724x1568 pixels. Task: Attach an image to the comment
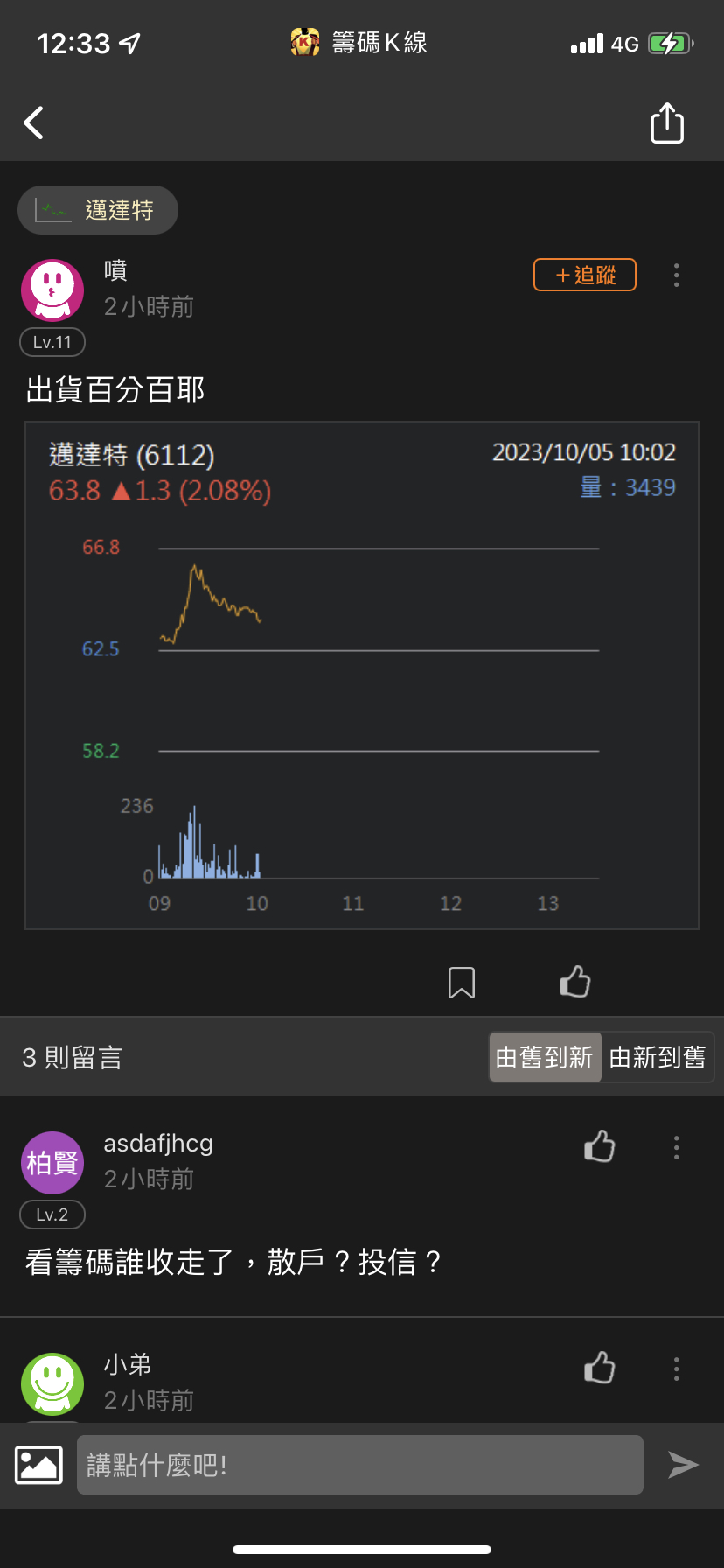[x=39, y=1465]
